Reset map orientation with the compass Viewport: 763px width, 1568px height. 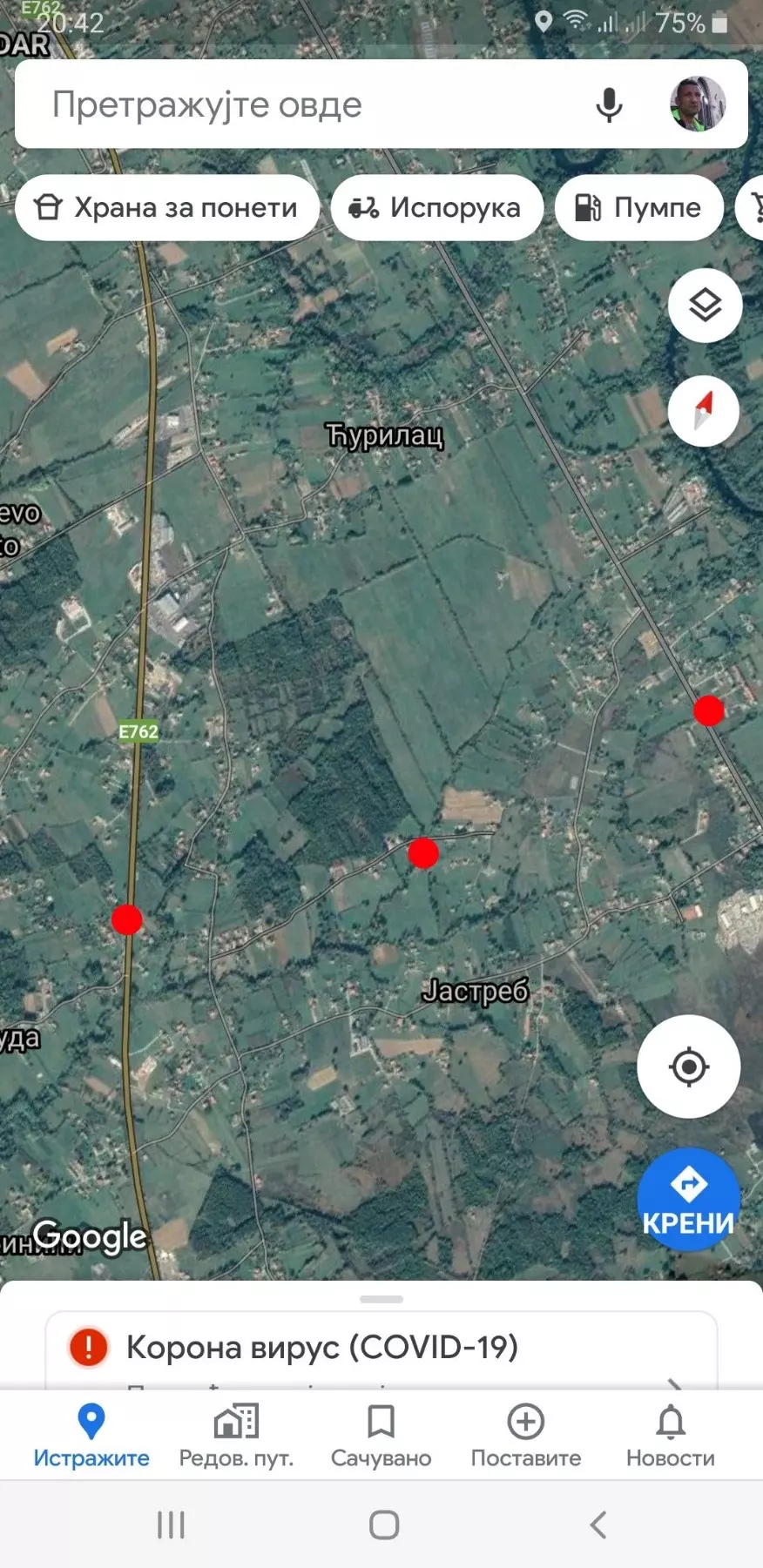704,411
